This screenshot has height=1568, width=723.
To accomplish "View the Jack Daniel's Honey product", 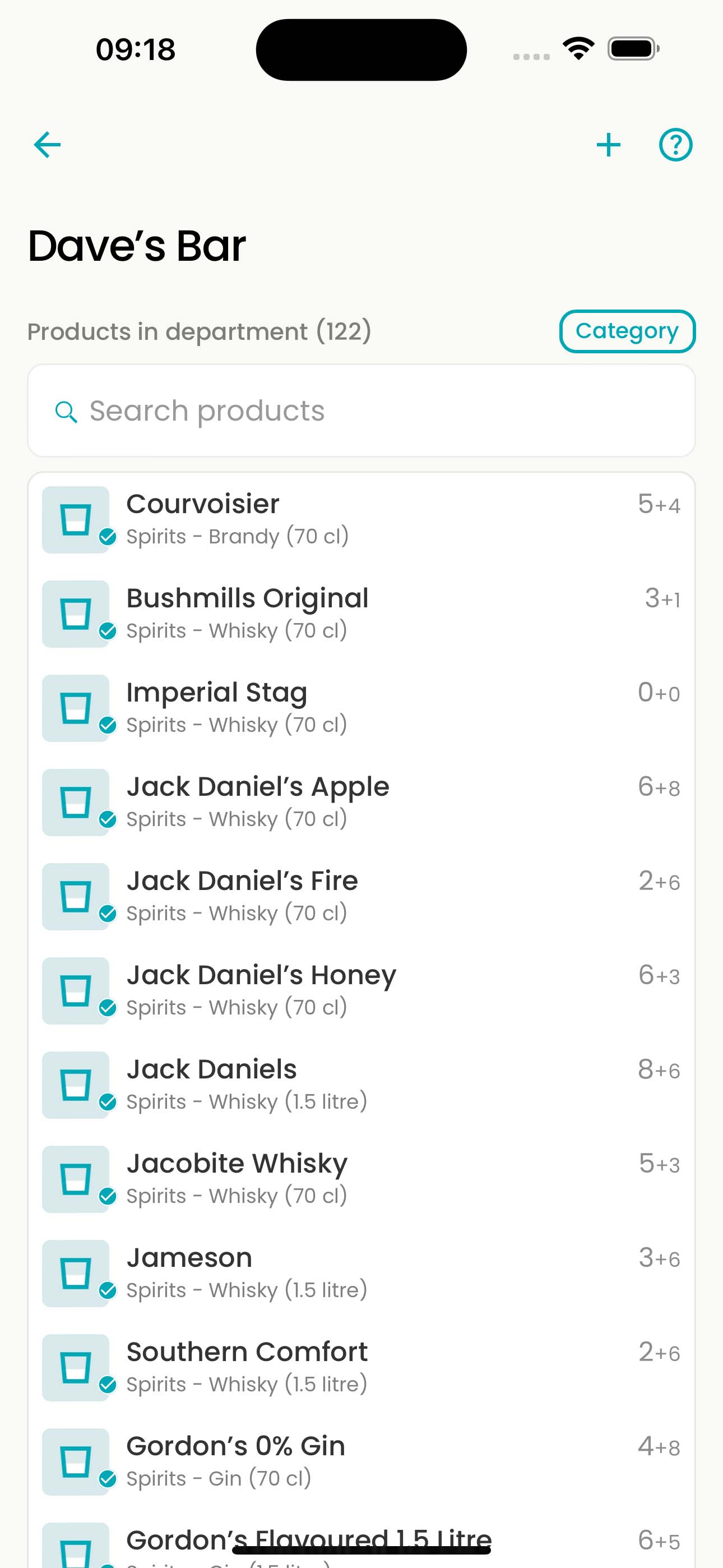I will point(361,990).
